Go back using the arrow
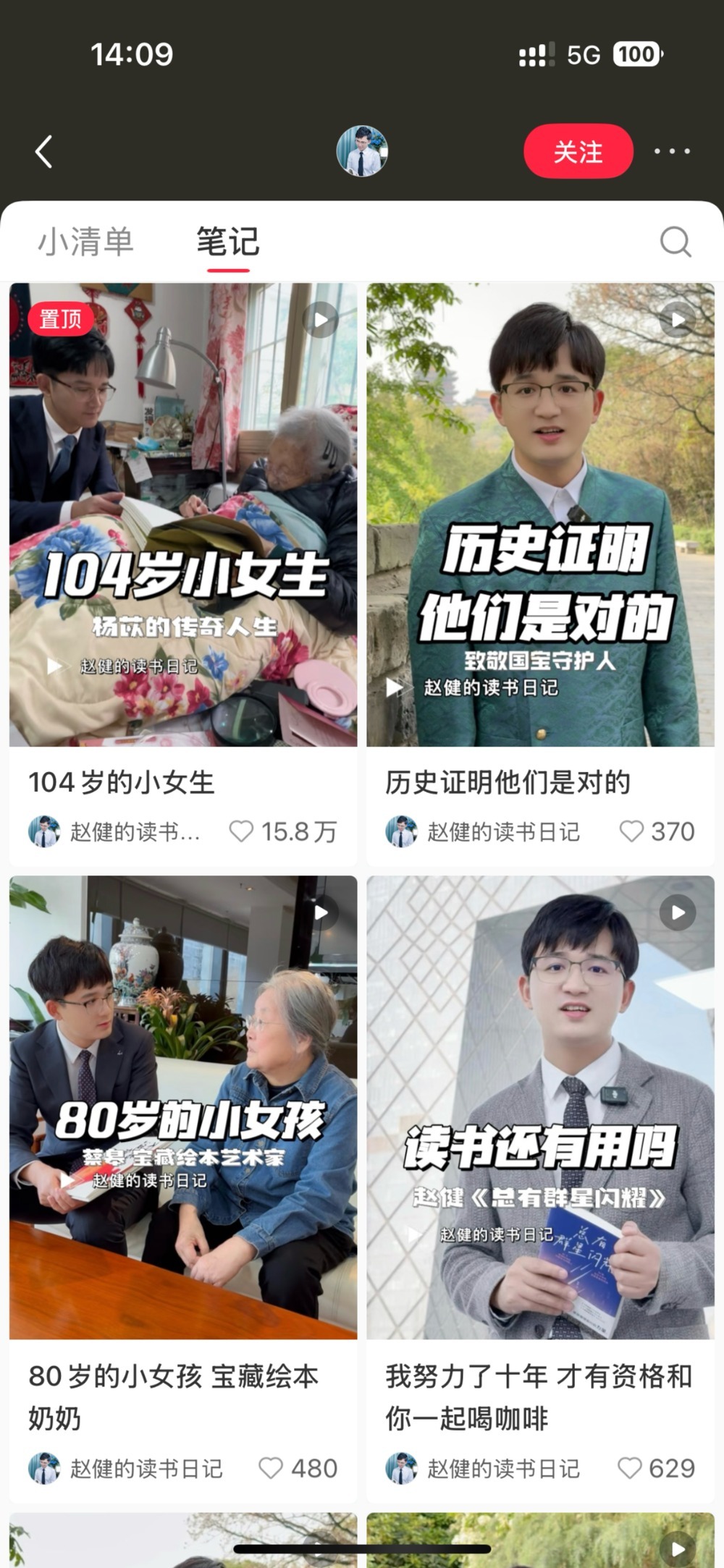Viewport: 724px width, 1568px height. coord(44,152)
